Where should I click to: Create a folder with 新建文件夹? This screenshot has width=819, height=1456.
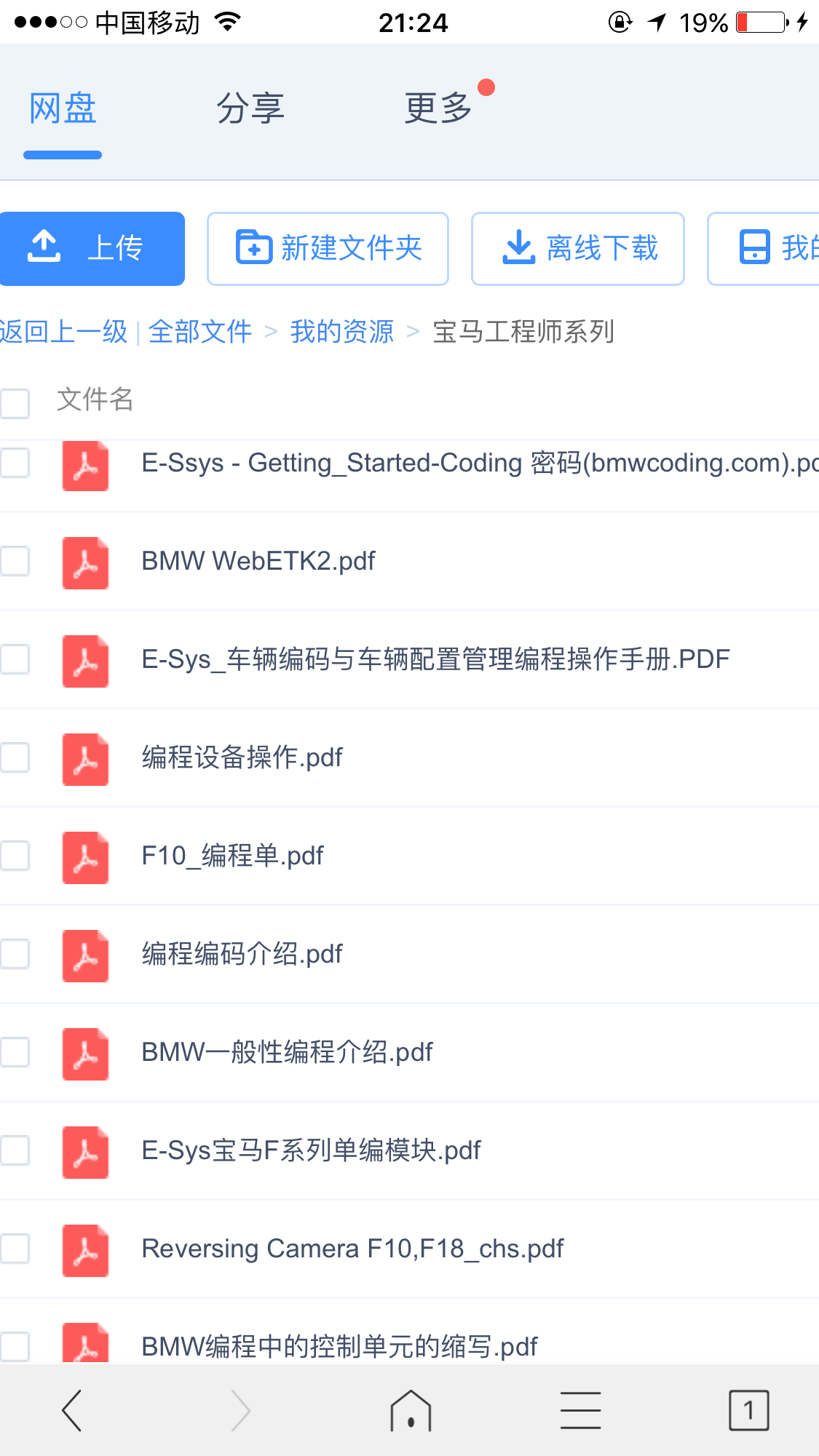[x=328, y=248]
